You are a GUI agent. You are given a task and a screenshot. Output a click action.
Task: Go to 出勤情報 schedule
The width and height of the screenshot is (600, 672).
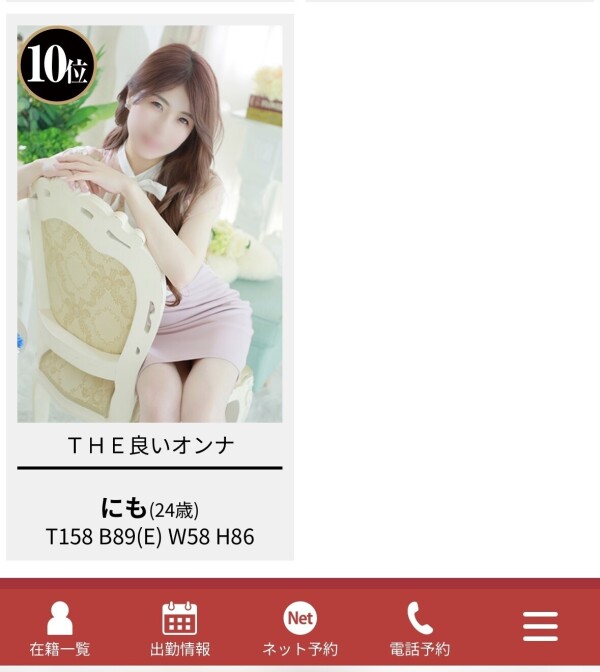pos(180,628)
